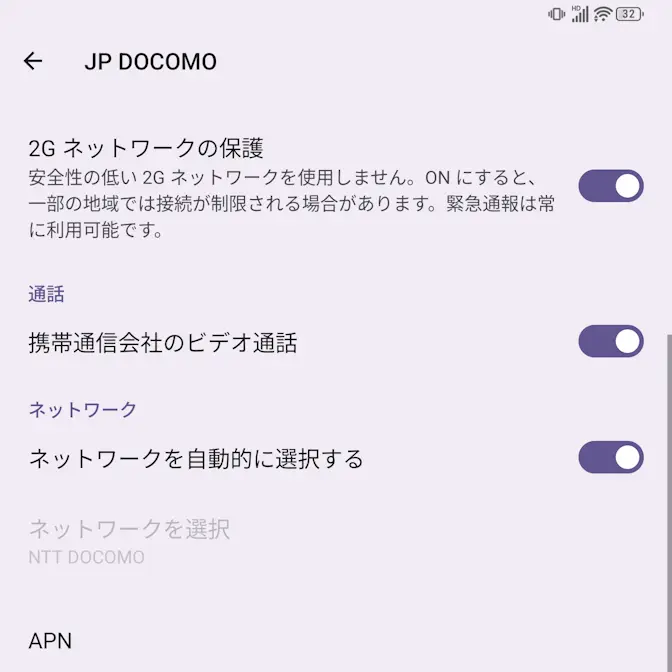Open the APN settings

pos(50,641)
